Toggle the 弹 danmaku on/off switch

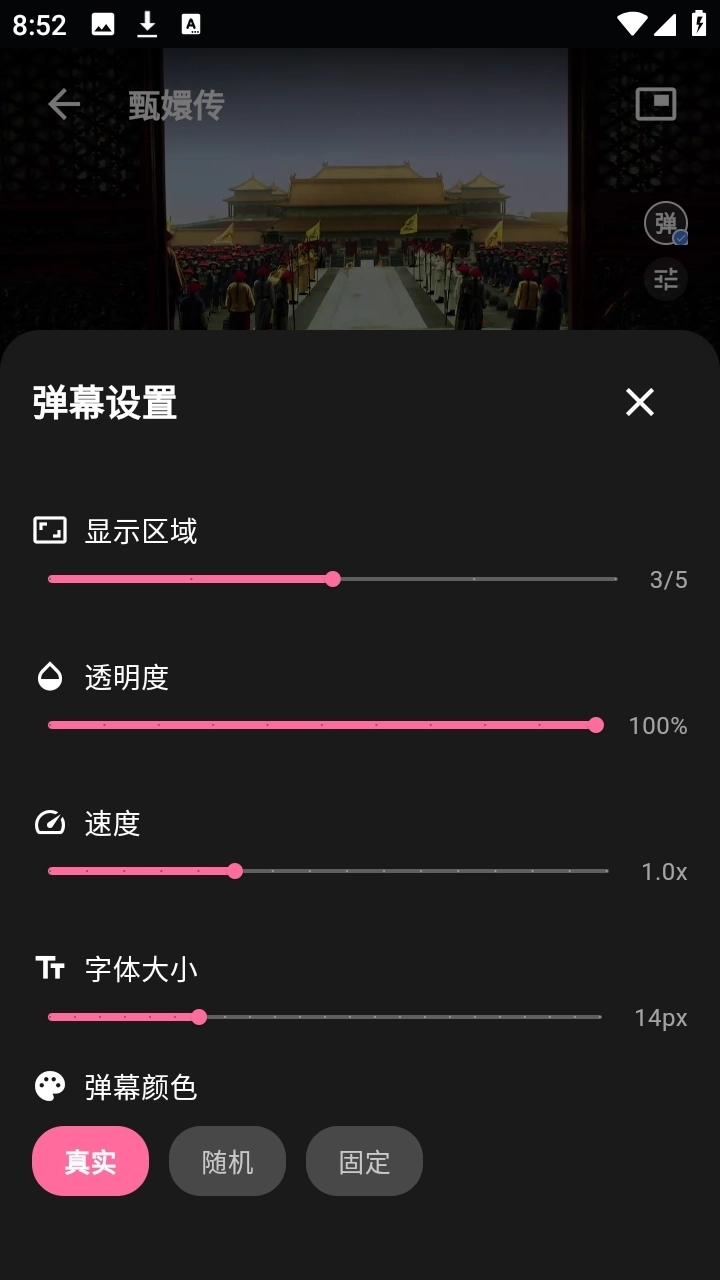click(666, 223)
